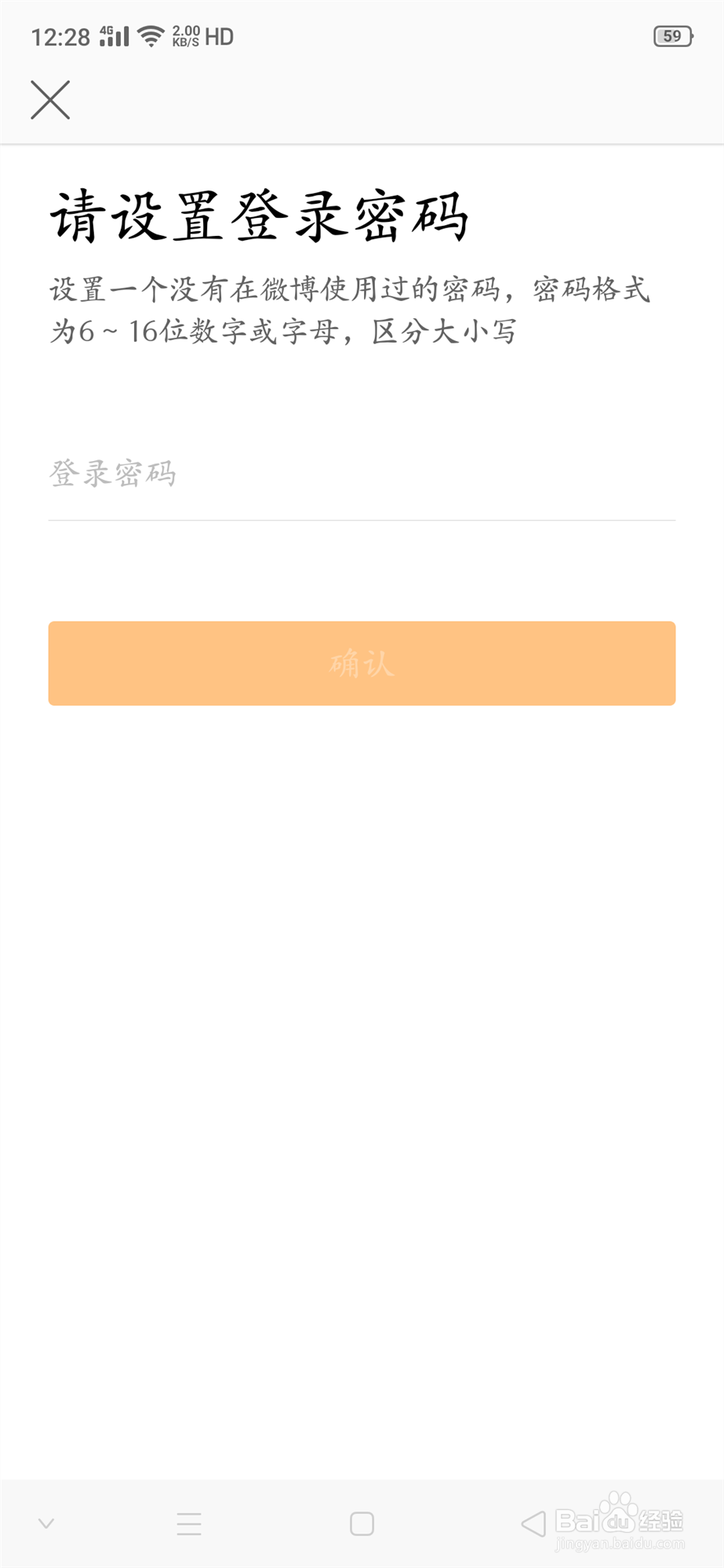Image resolution: width=724 pixels, height=1568 pixels.
Task: Tap the input field underline
Action: (362, 519)
